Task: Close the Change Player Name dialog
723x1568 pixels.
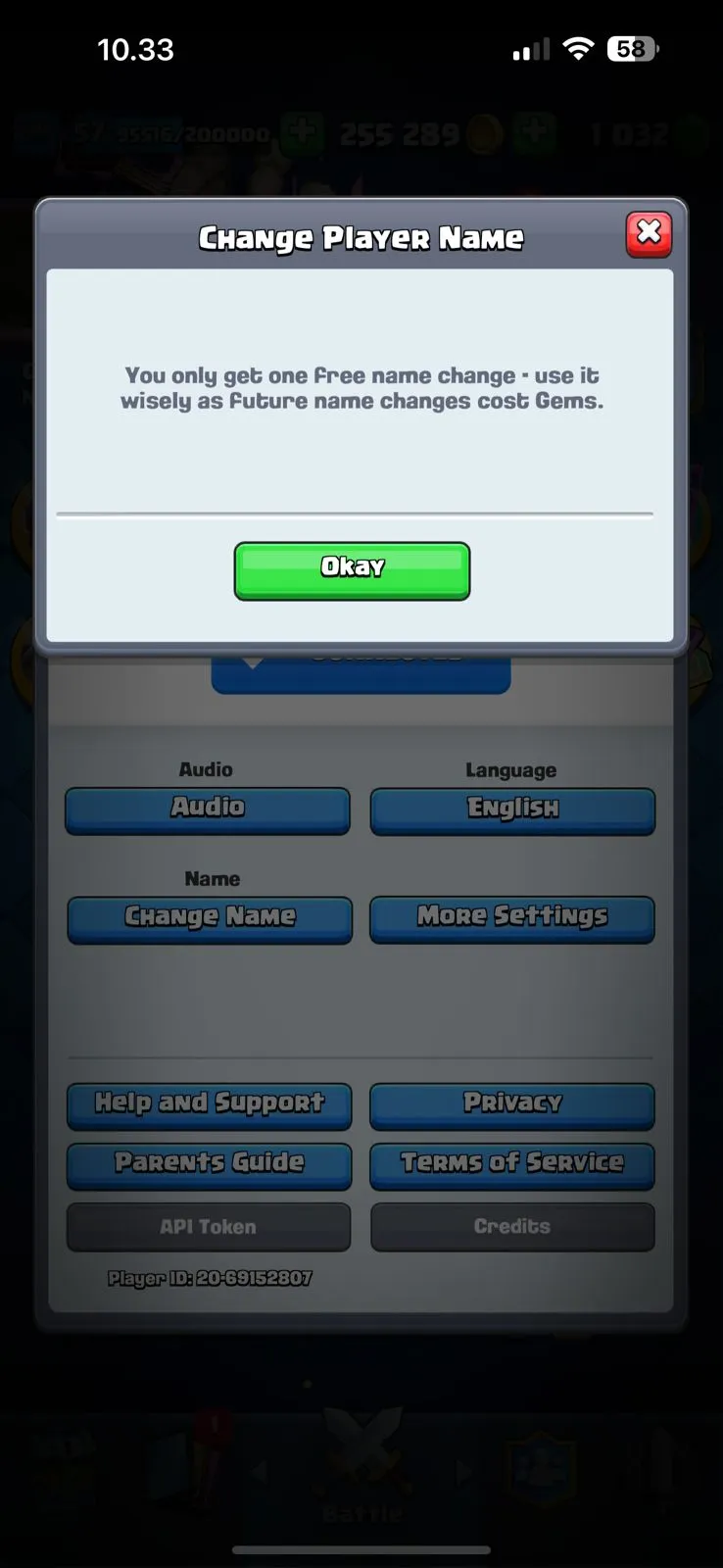Action: (649, 233)
